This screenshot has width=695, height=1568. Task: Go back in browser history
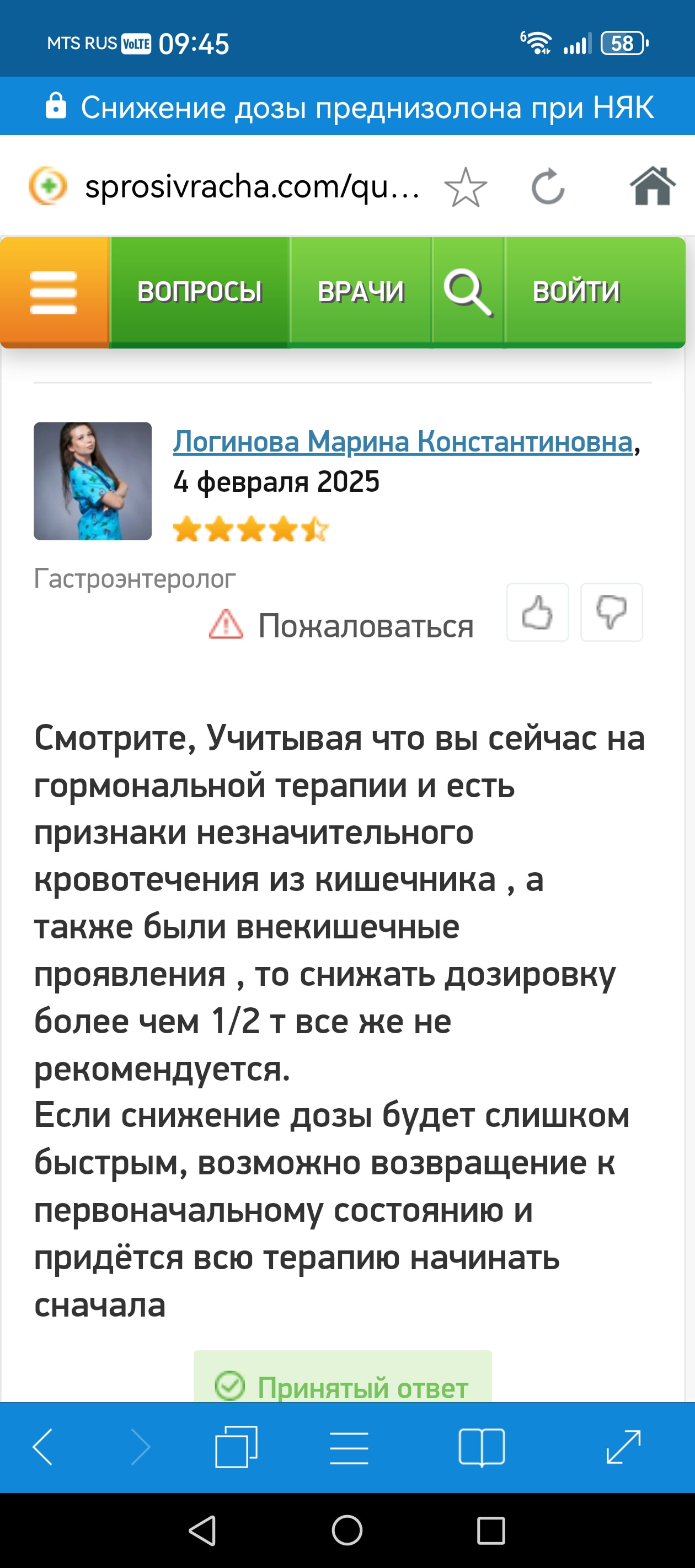tap(42, 1447)
